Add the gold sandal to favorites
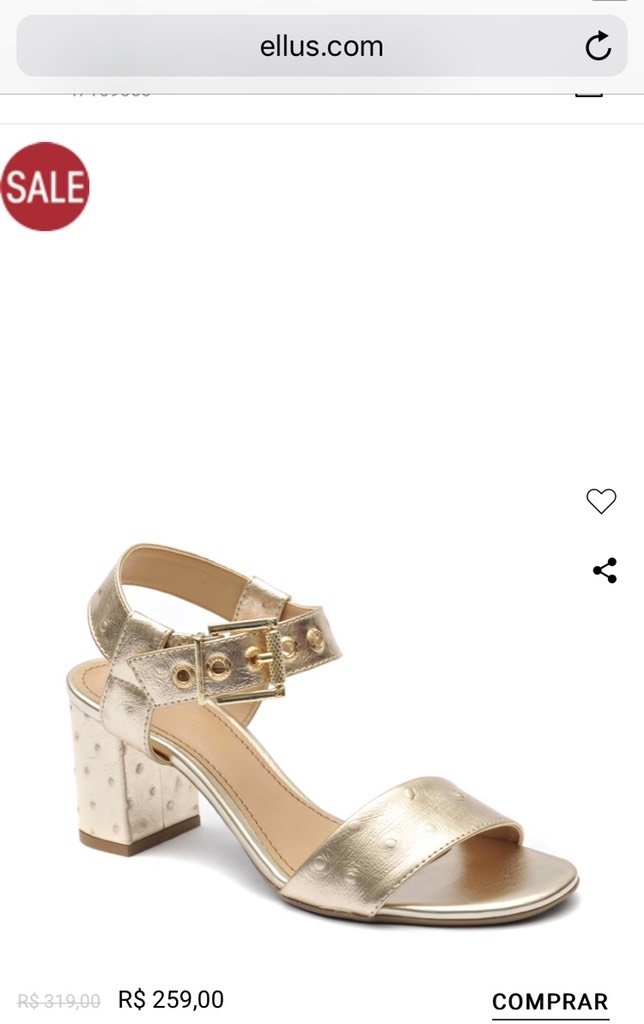Image resolution: width=644 pixels, height=1024 pixels. pyautogui.click(x=601, y=501)
